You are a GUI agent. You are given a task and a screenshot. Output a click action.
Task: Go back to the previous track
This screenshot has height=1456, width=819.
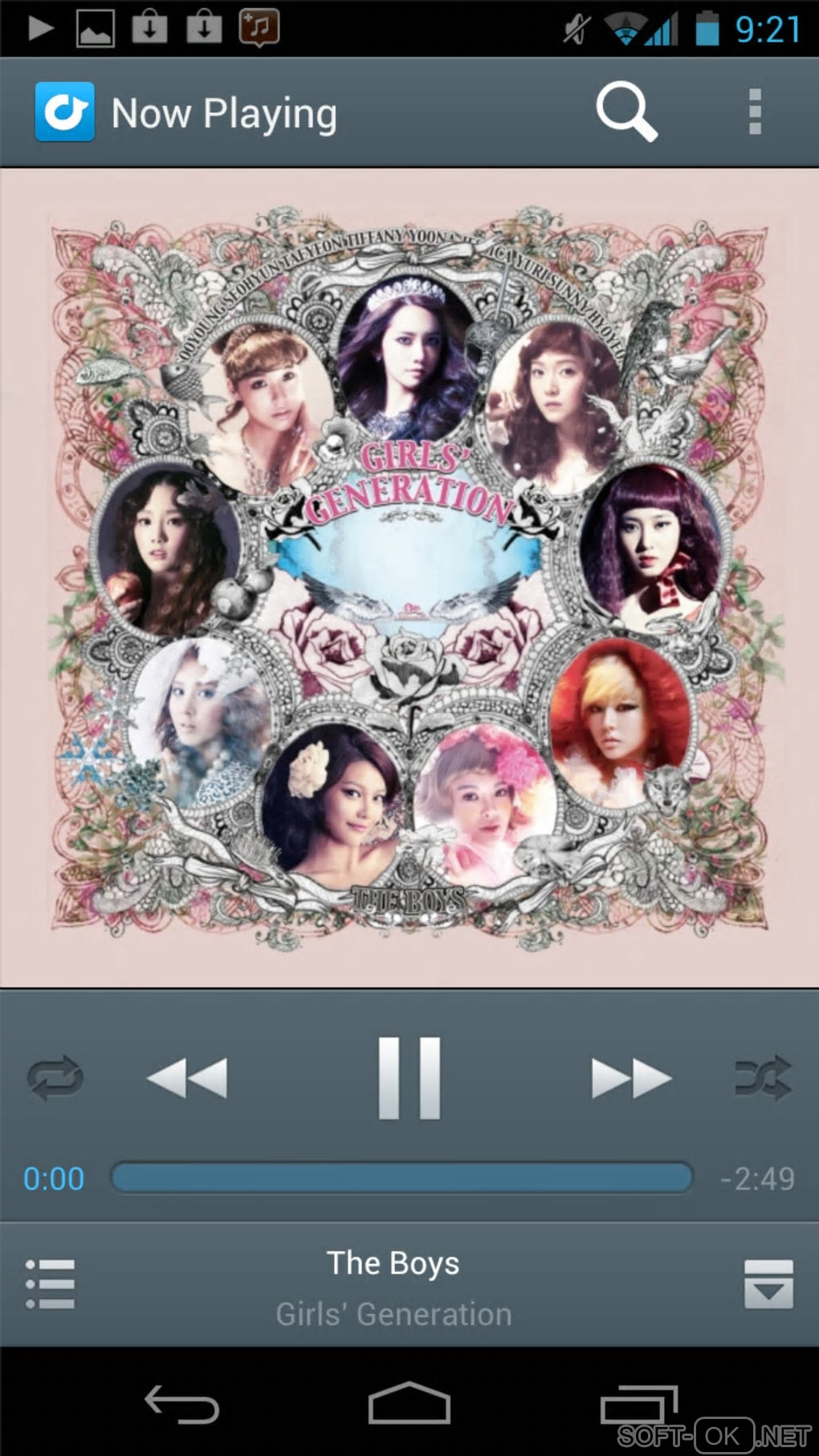[188, 1078]
